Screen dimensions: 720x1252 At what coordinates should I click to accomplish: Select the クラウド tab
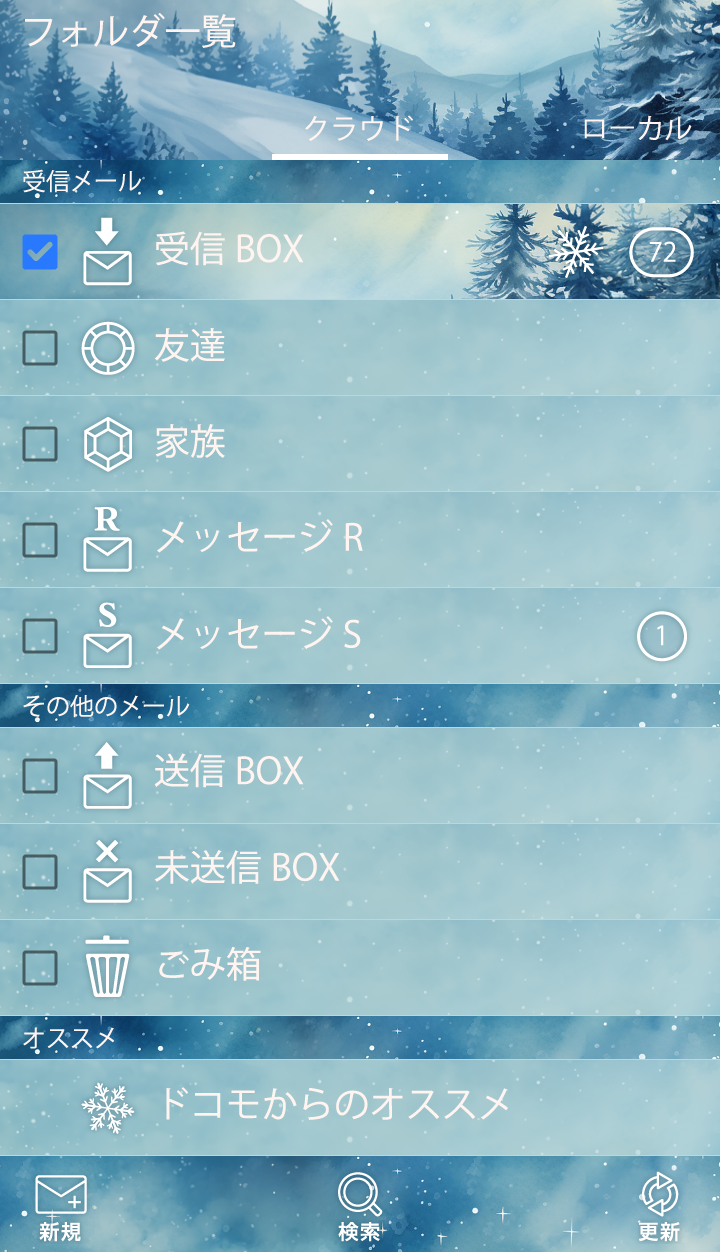[x=359, y=129]
